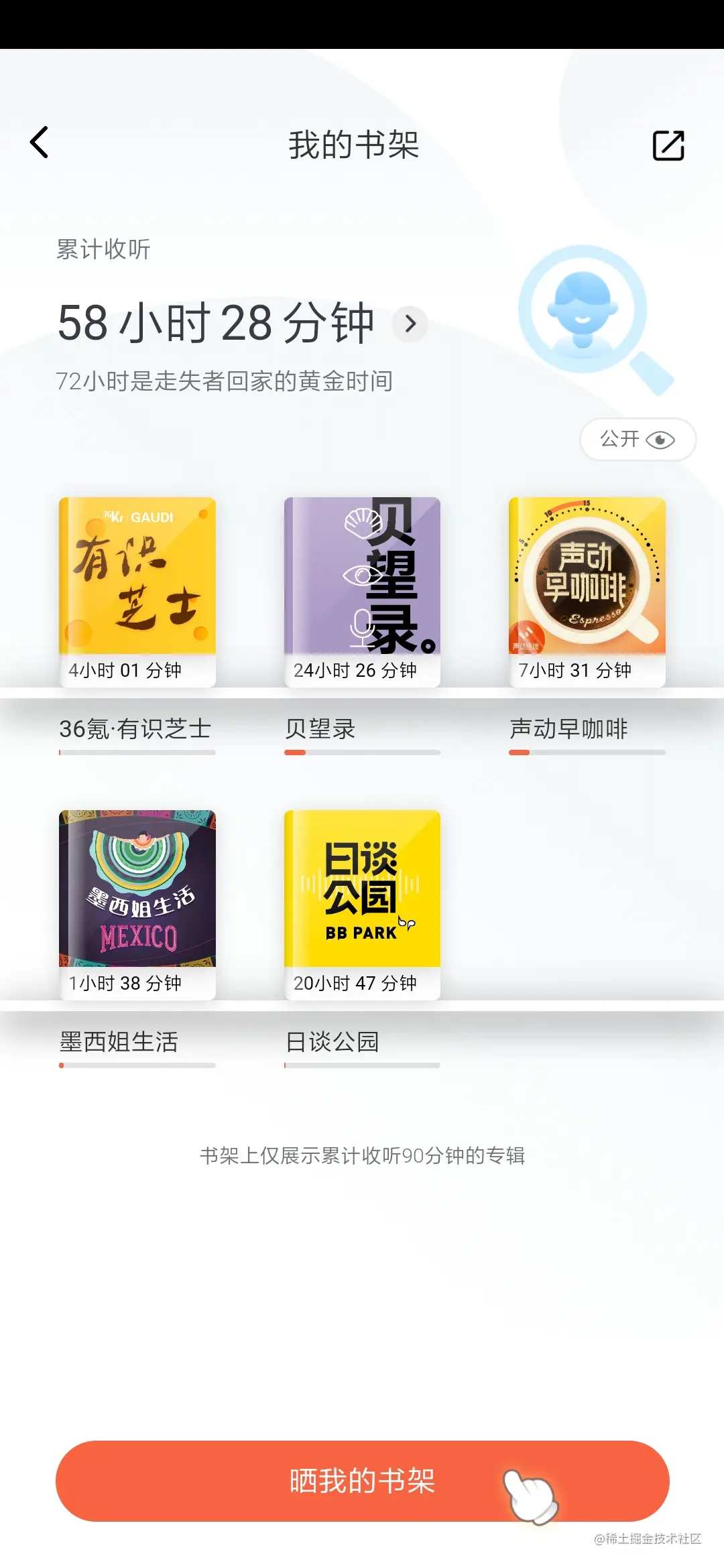Toggle the 公开 visibility setting

coord(638,440)
